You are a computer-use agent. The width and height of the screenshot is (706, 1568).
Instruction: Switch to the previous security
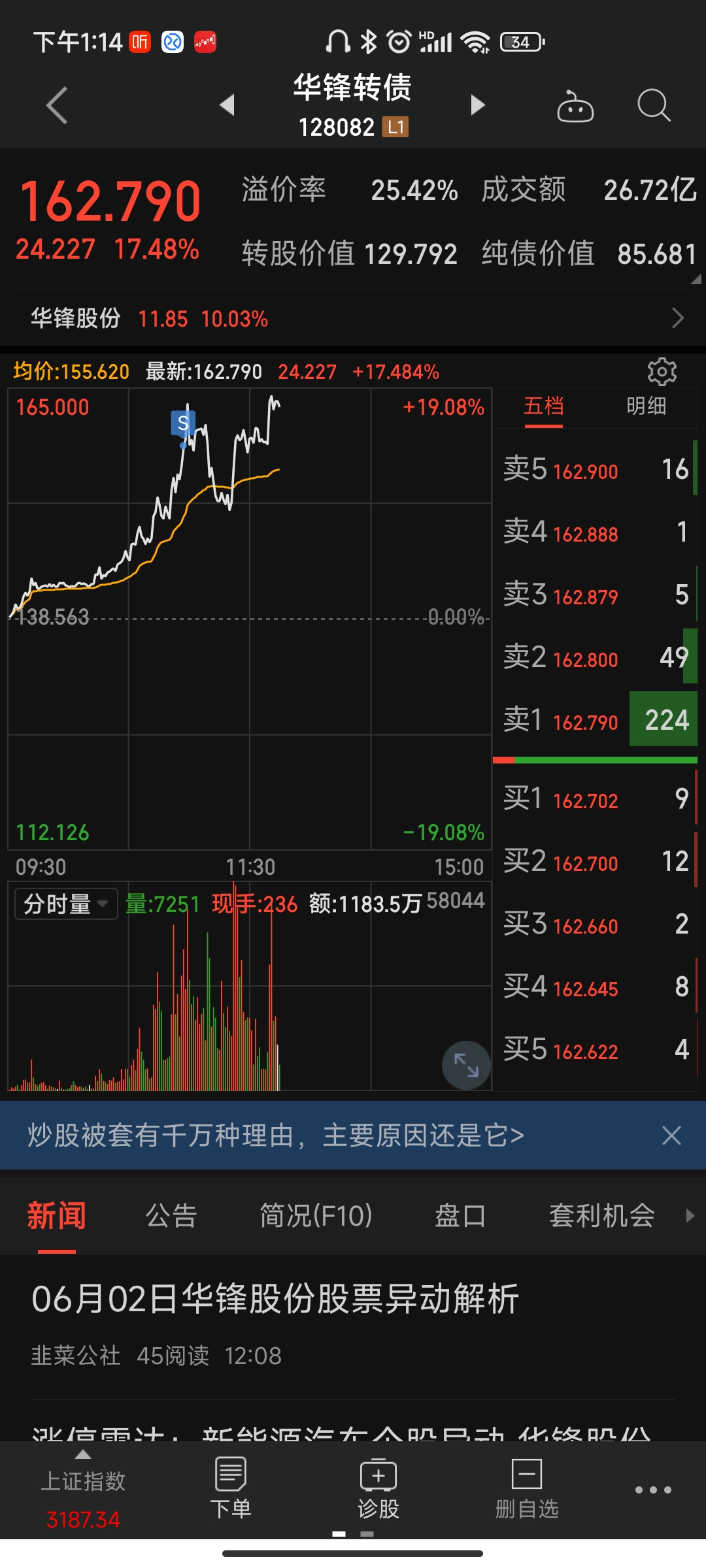227,105
